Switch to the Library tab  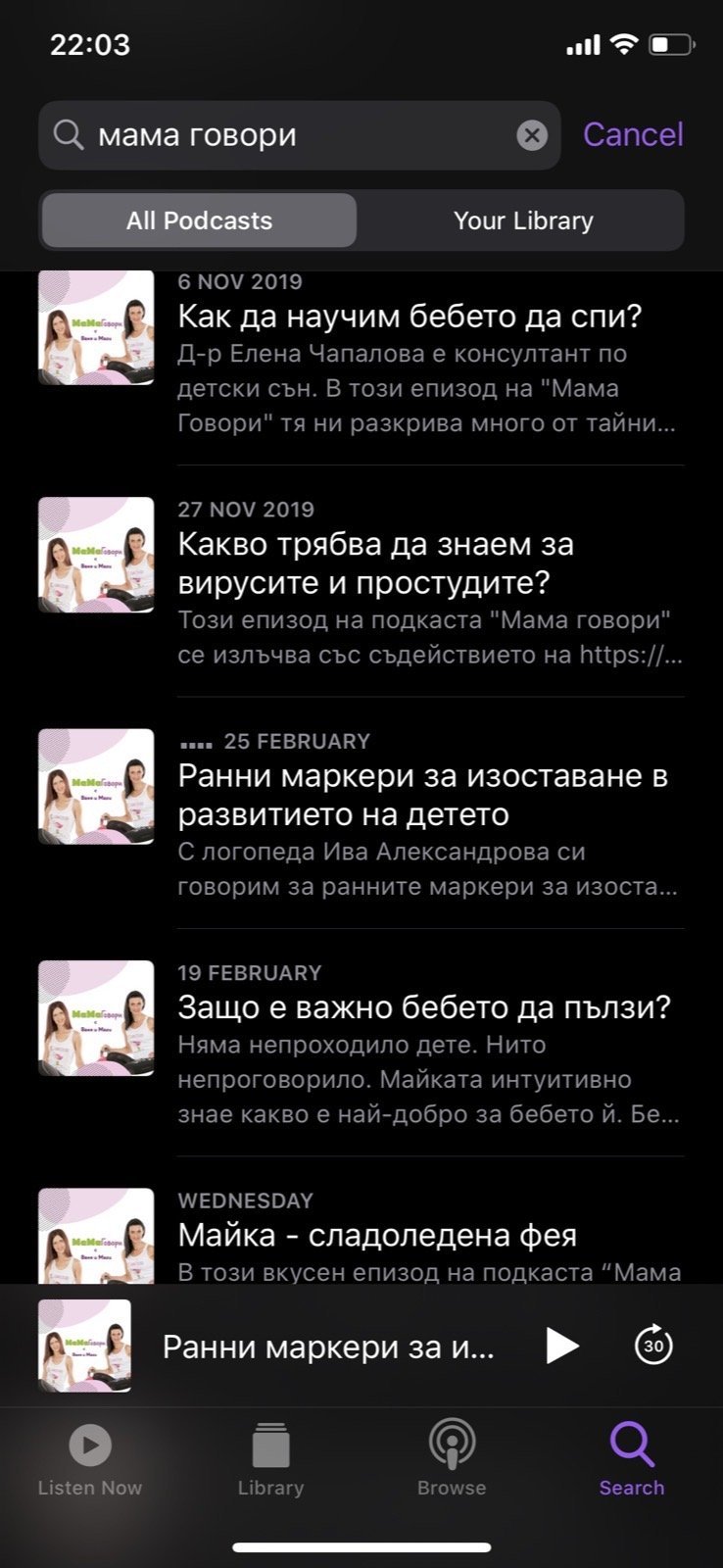coord(270,1460)
